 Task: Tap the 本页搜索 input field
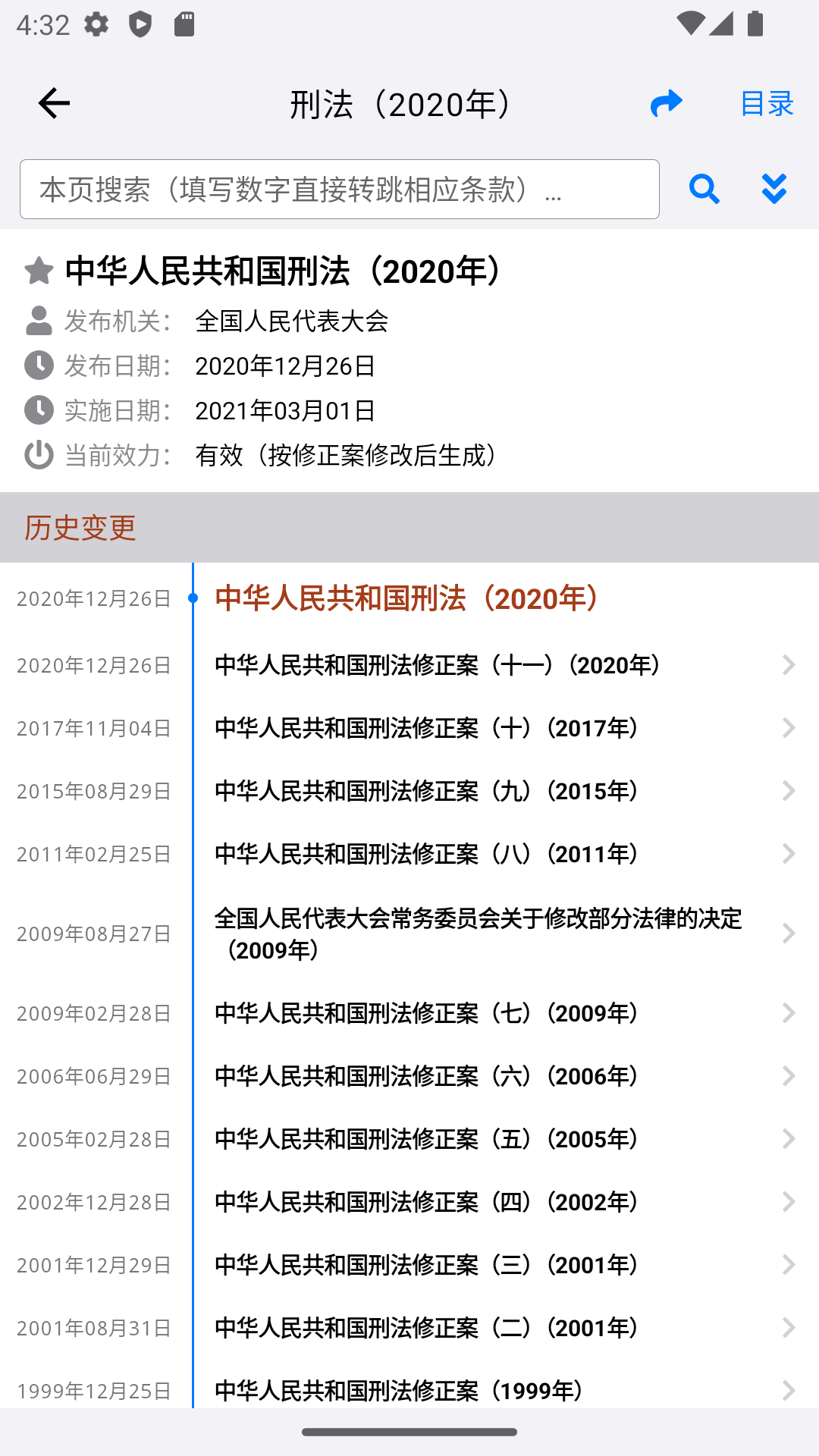[339, 189]
